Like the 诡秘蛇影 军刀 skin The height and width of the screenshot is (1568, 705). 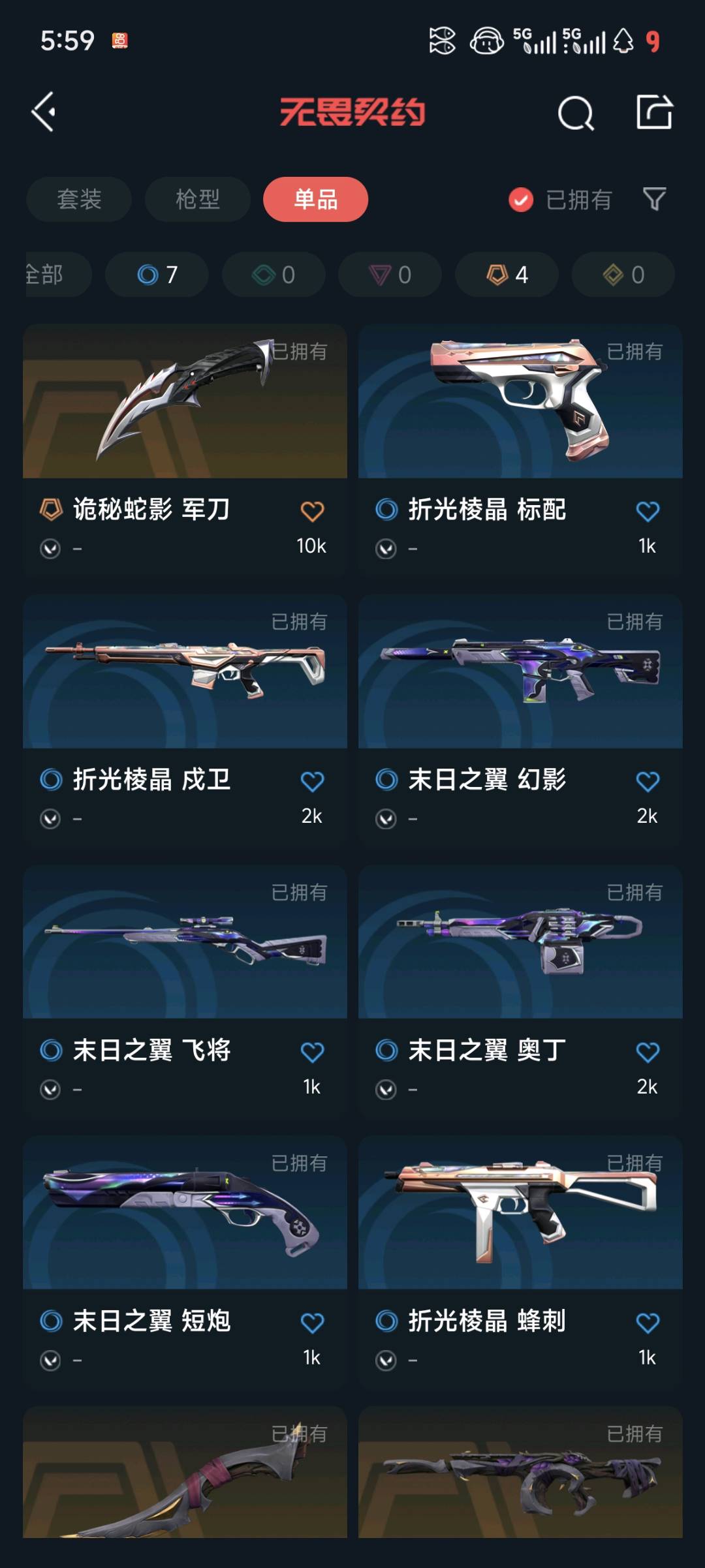point(312,512)
